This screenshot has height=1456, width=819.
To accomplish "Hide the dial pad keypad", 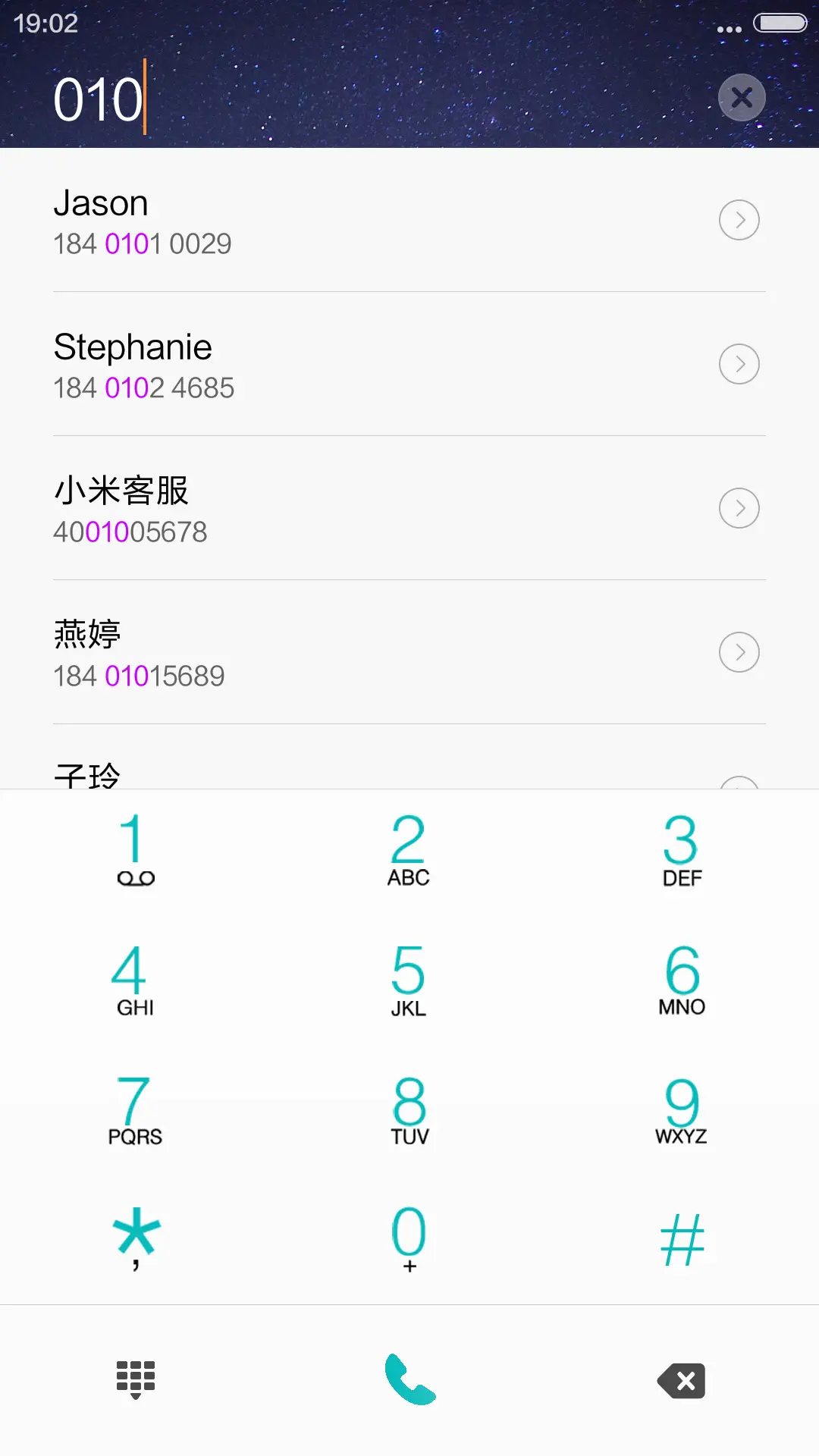I will [x=135, y=1380].
